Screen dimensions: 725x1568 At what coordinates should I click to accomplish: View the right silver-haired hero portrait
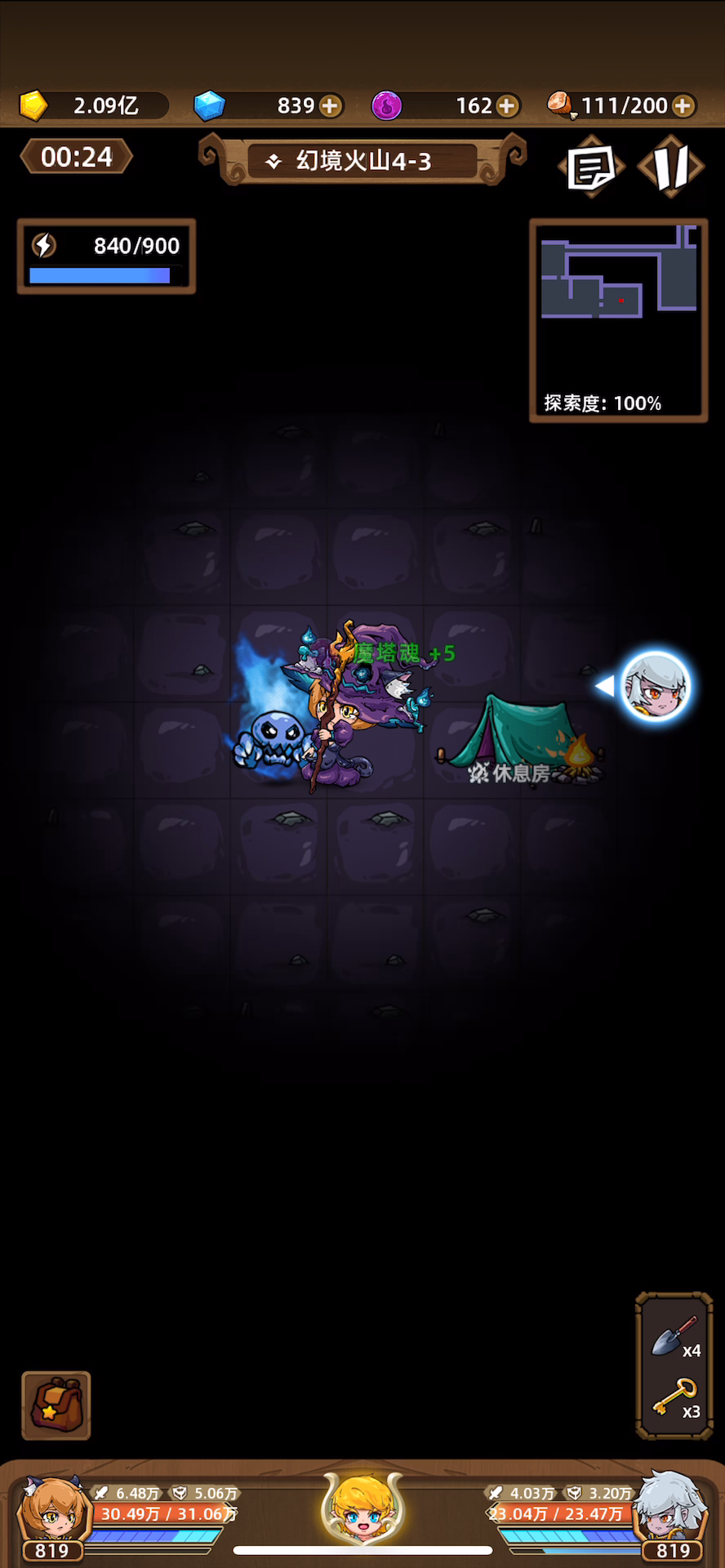(x=673, y=1516)
